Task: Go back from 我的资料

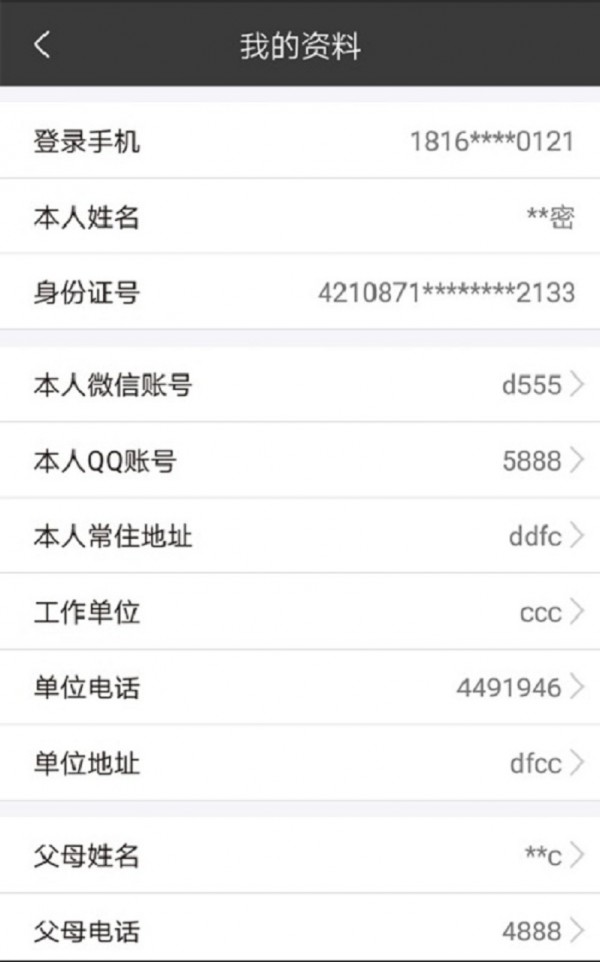Action: [42, 45]
